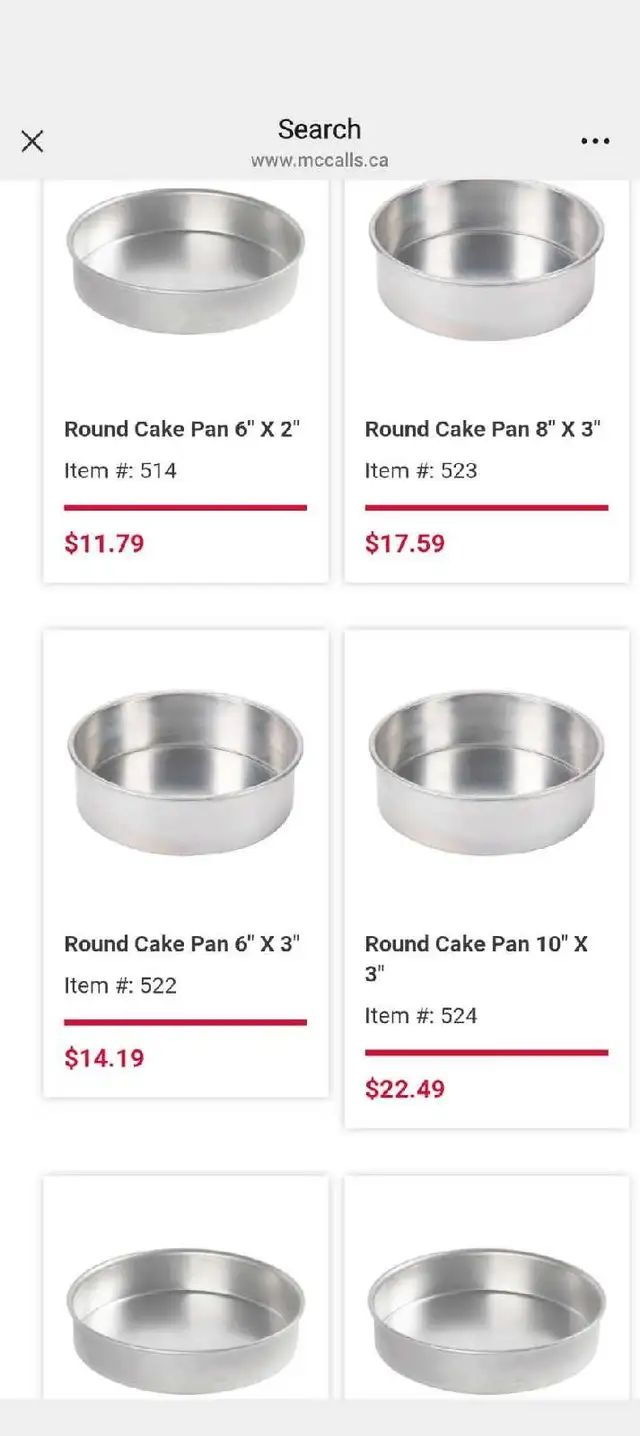Close the in-app browser
Viewport: 640px width, 1436px height.
pos(32,141)
